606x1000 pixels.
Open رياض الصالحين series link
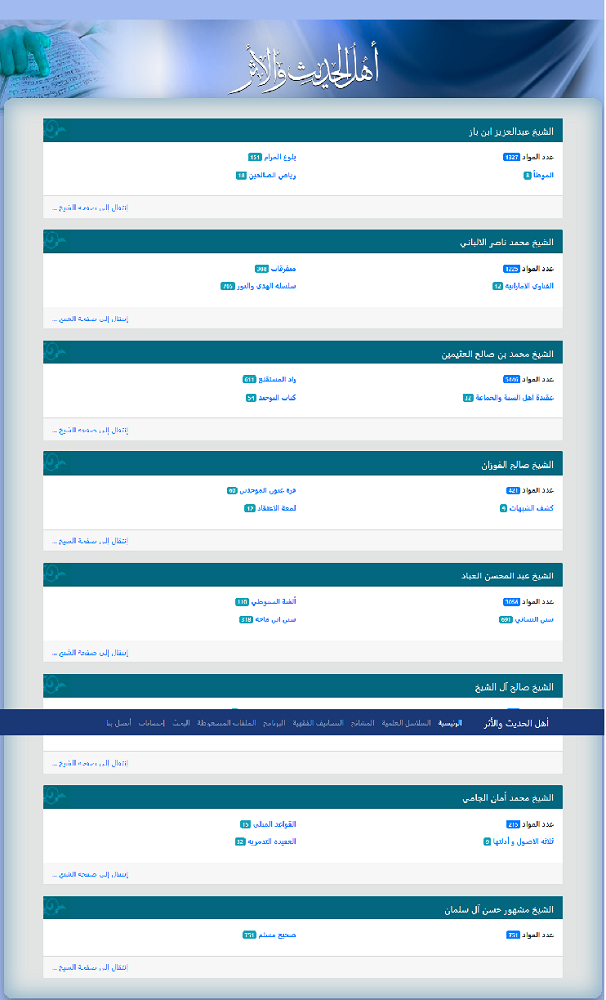[273, 175]
